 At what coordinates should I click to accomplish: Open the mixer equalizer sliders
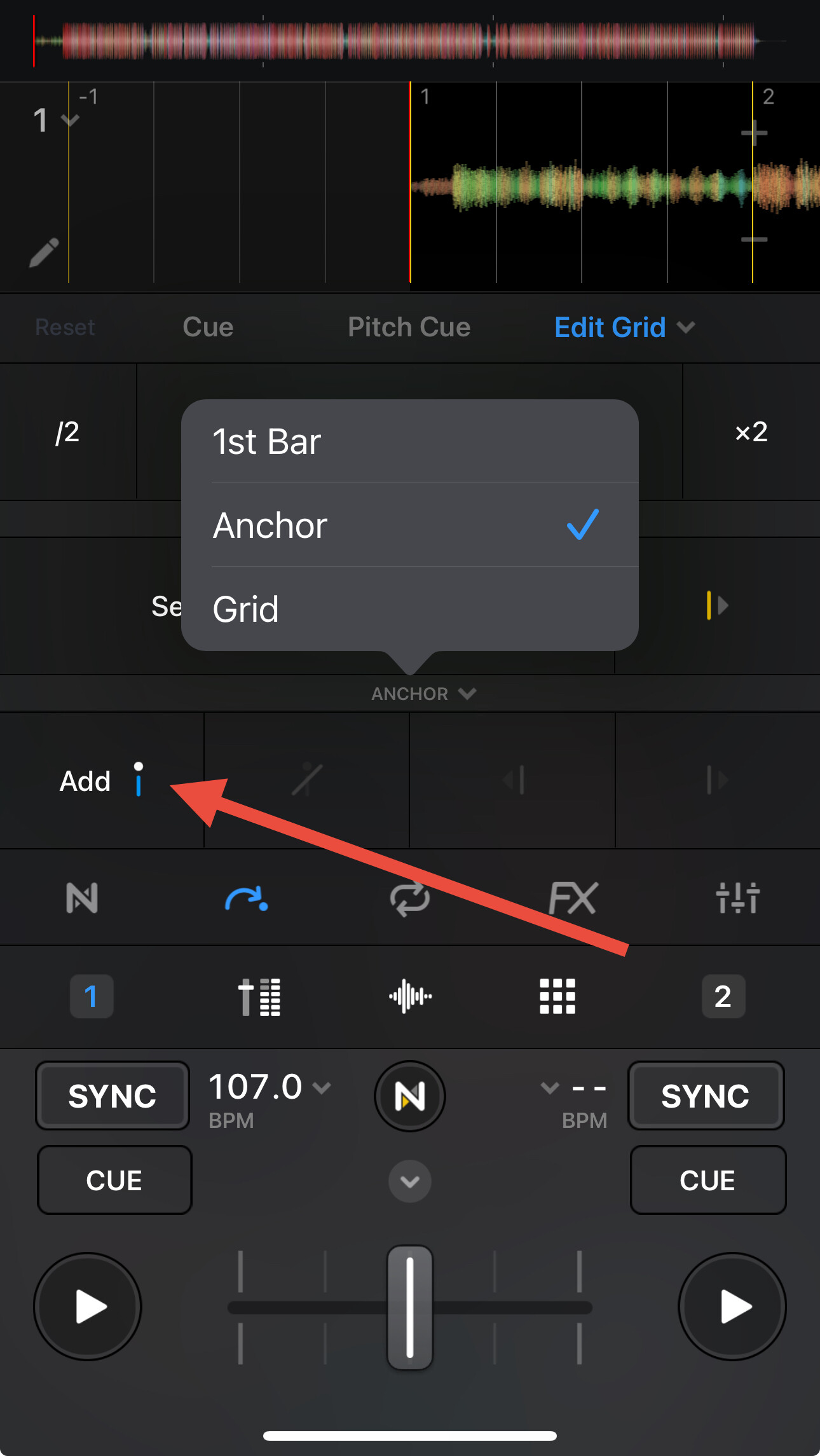737,898
